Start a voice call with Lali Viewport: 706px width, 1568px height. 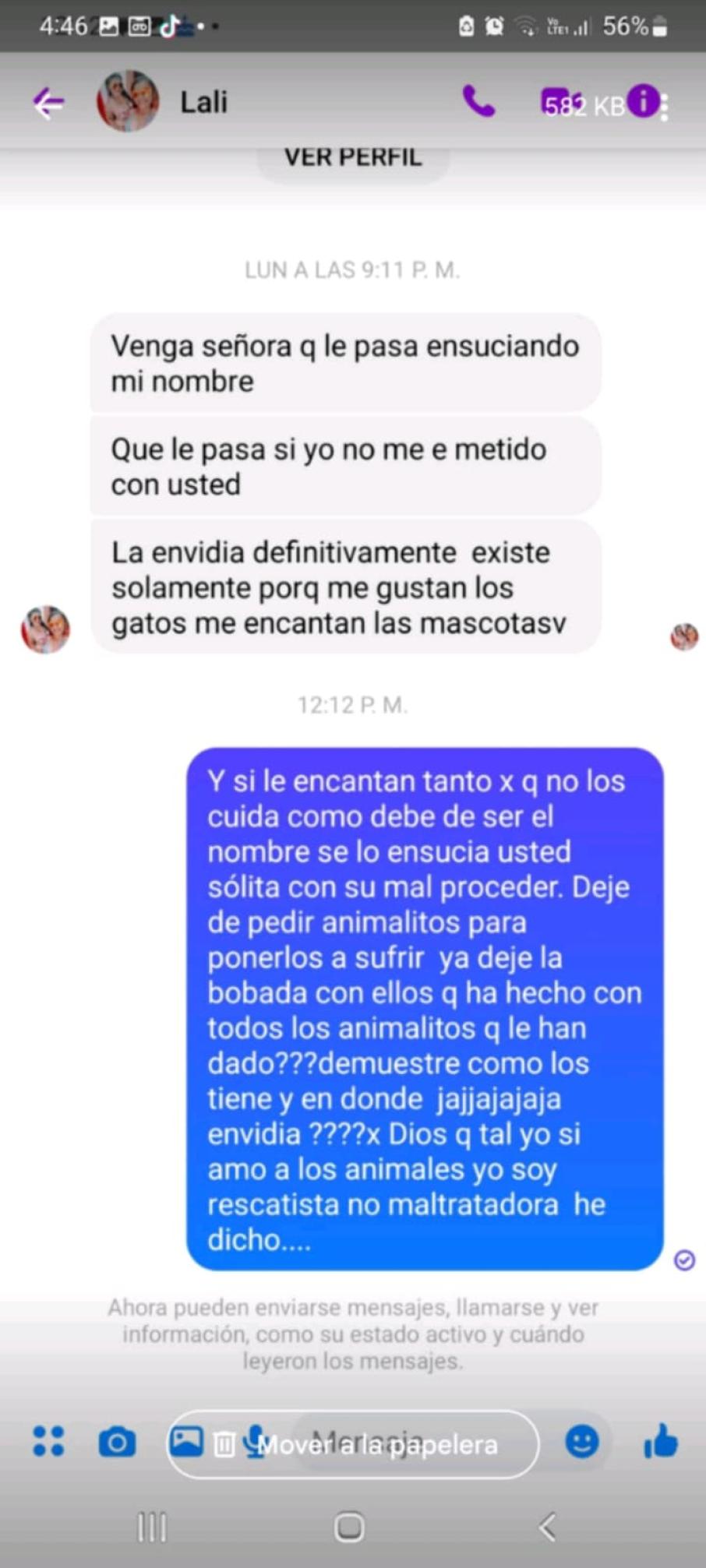point(478,102)
